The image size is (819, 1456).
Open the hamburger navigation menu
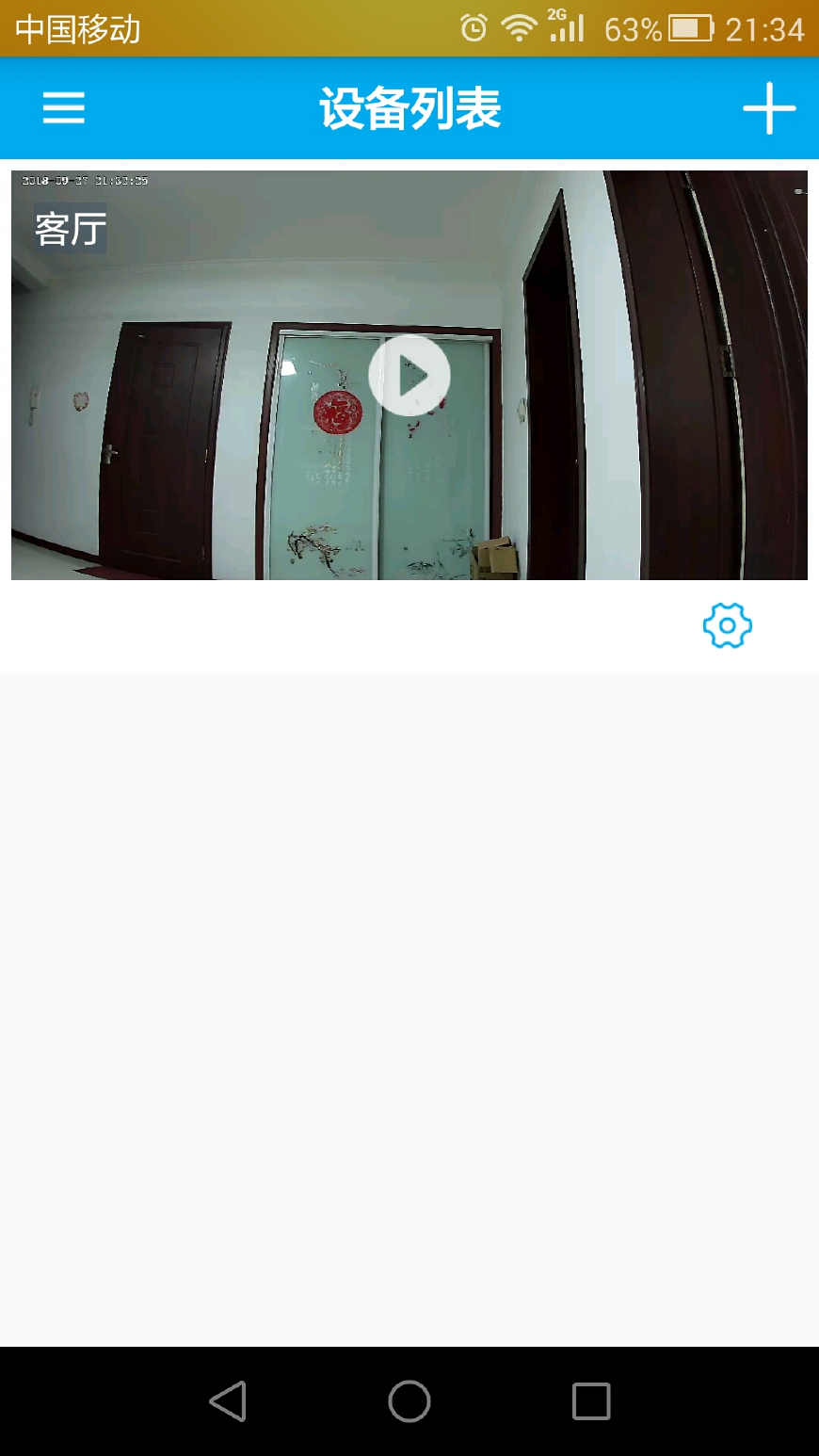[x=63, y=107]
